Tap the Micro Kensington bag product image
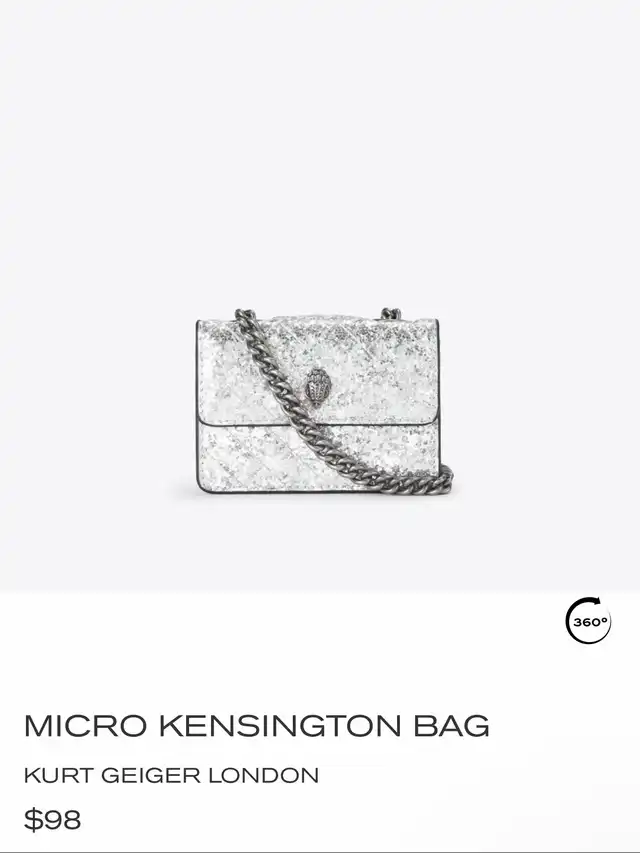 [320, 405]
